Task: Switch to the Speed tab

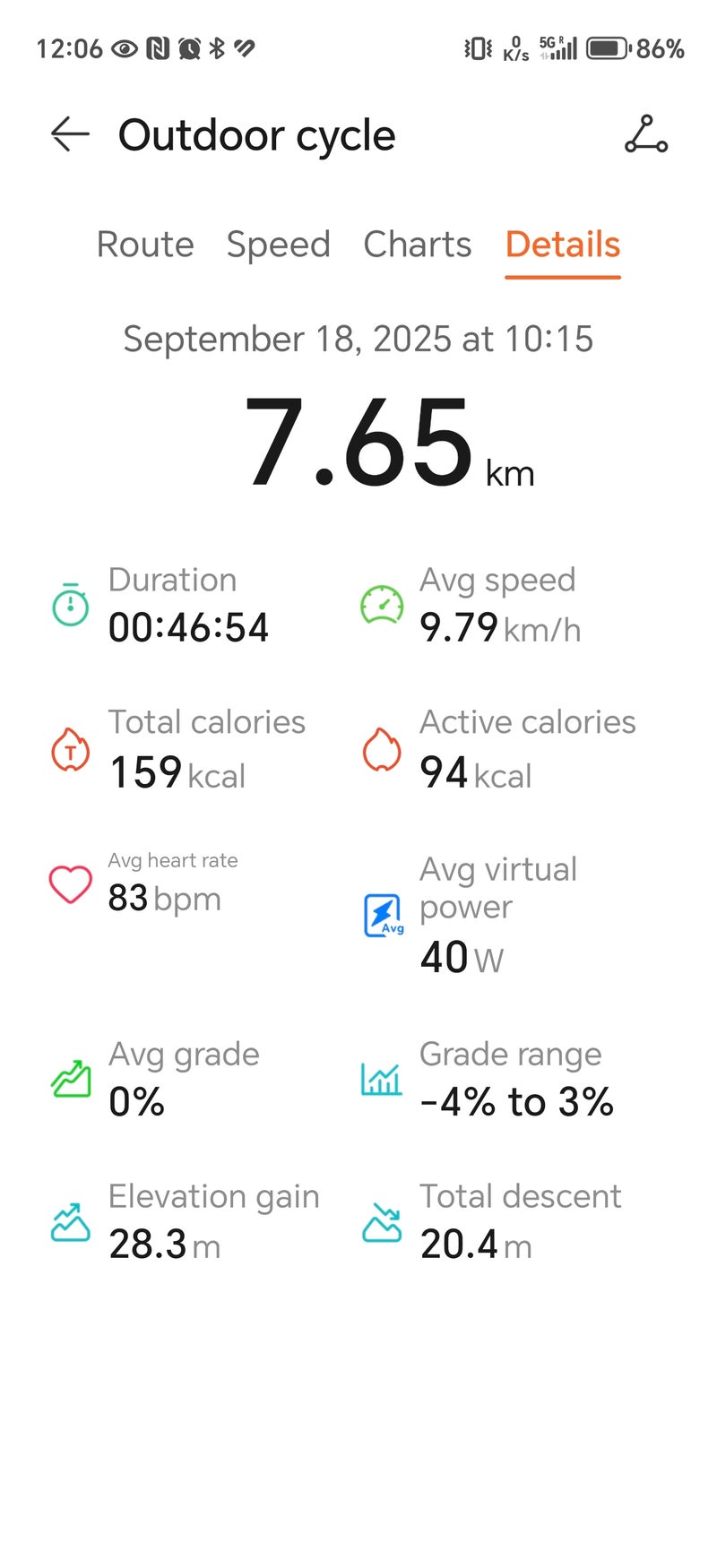Action: click(x=278, y=245)
